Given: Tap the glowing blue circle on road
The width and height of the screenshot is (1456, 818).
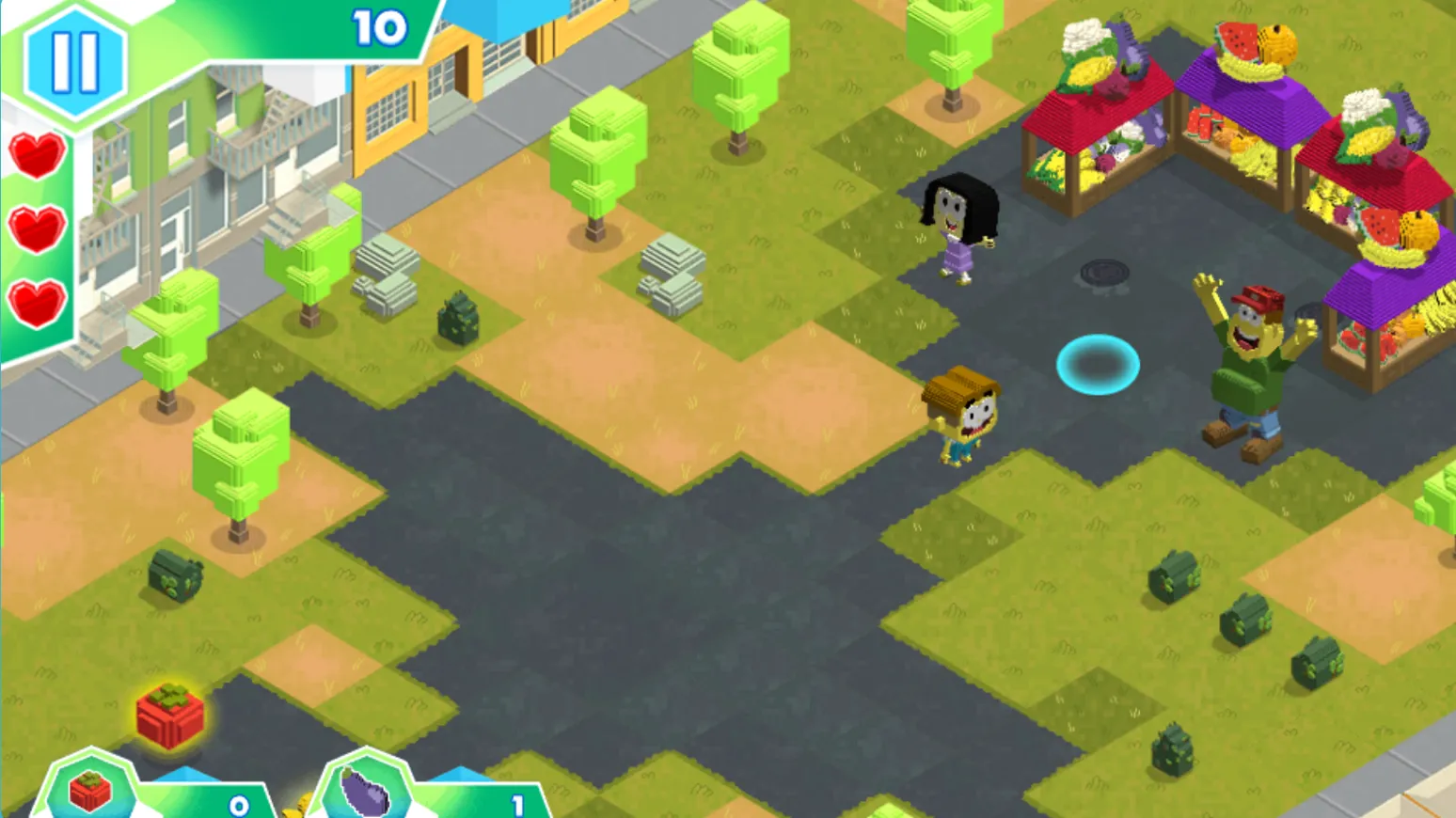Looking at the screenshot, I should (x=1098, y=364).
